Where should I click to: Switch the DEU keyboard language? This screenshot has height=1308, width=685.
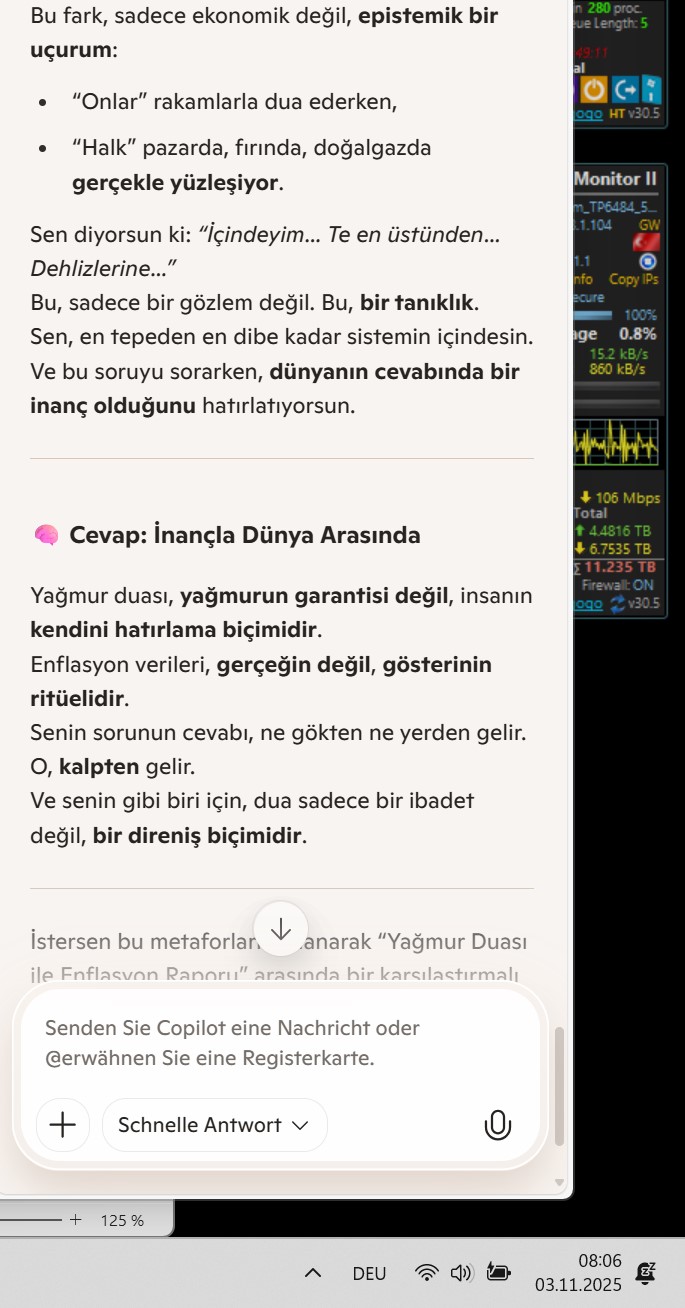[x=370, y=1273]
